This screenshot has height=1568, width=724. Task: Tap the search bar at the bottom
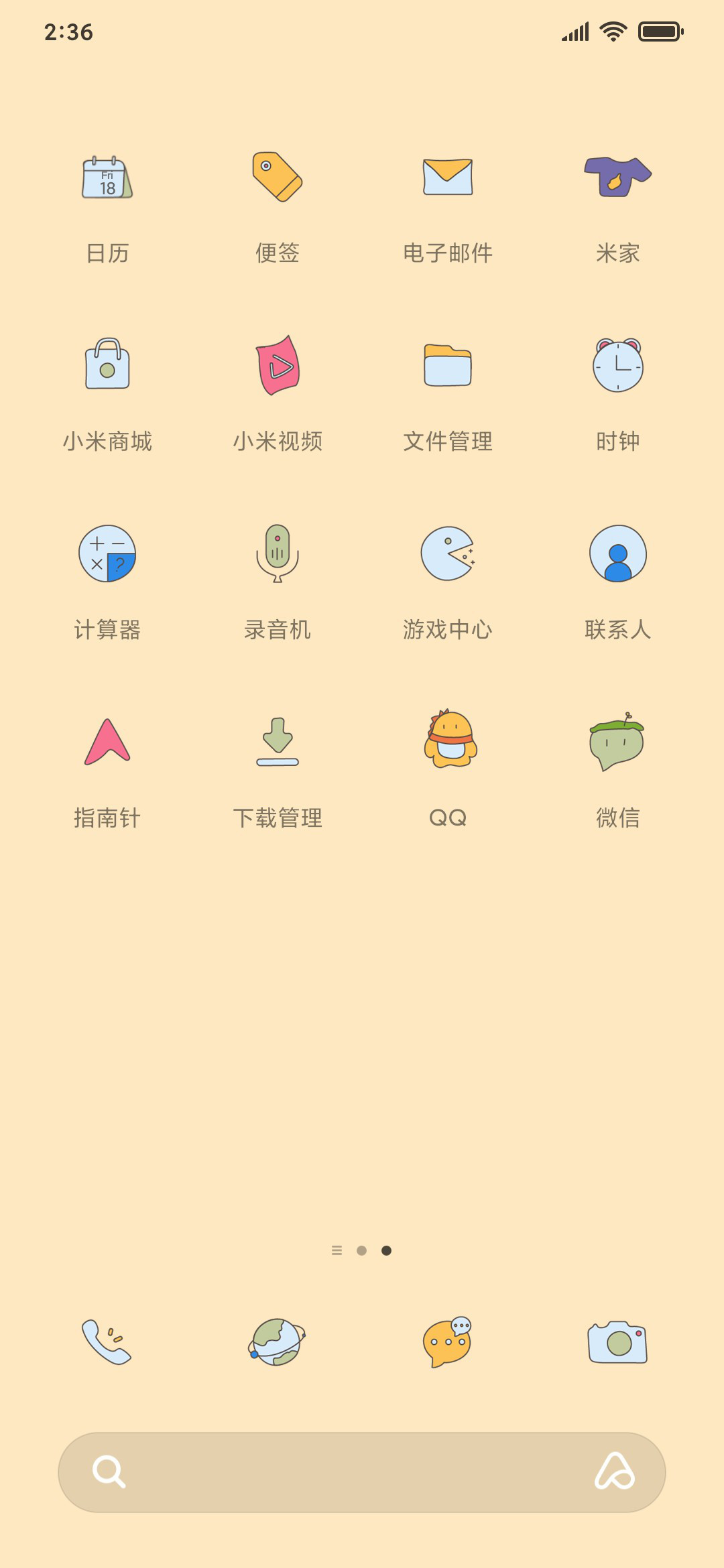tap(362, 1472)
